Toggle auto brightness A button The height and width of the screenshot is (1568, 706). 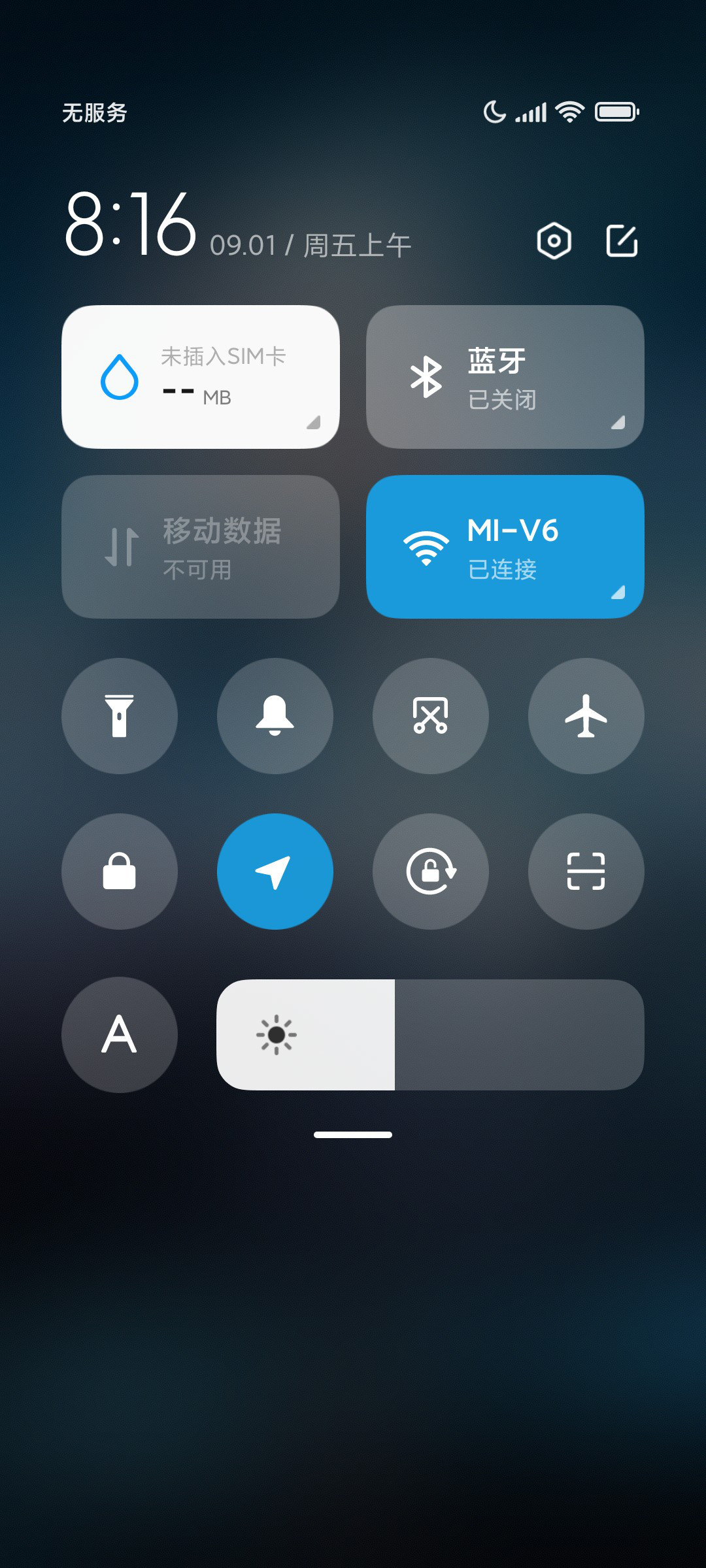click(120, 1035)
